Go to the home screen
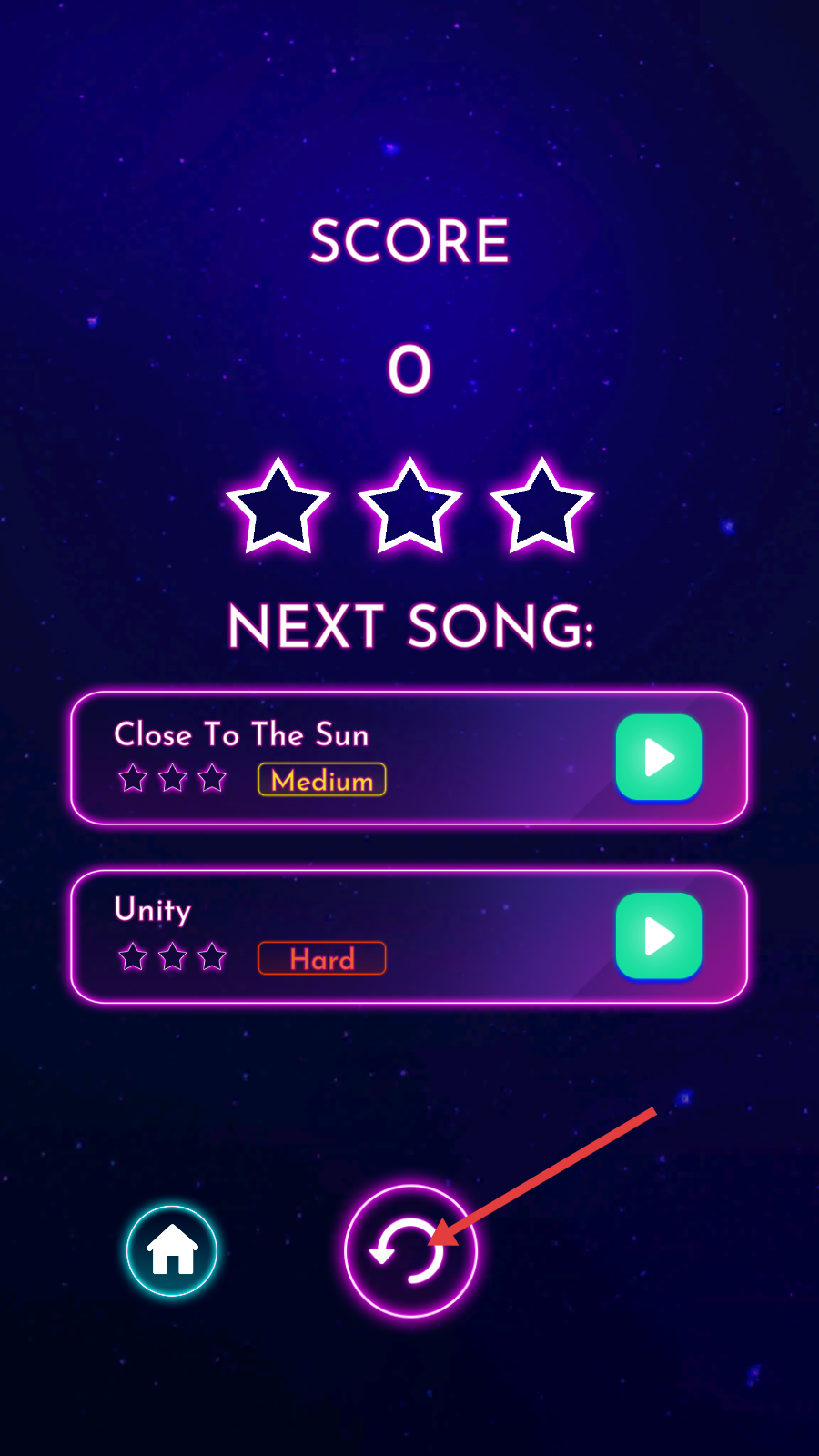 (172, 1251)
